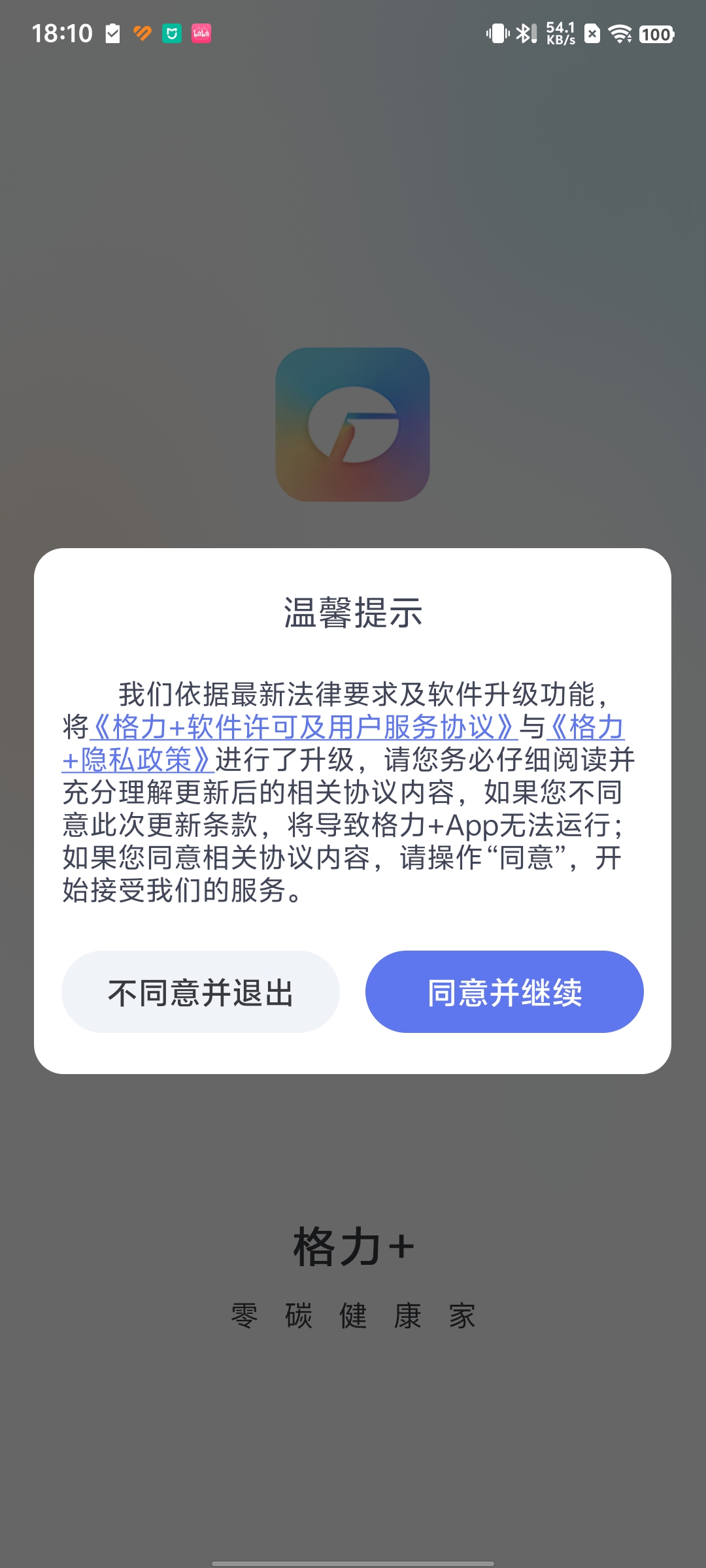The width and height of the screenshot is (706, 1568).
Task: Tap the green Mi Home icon in status bar
Action: [171, 33]
